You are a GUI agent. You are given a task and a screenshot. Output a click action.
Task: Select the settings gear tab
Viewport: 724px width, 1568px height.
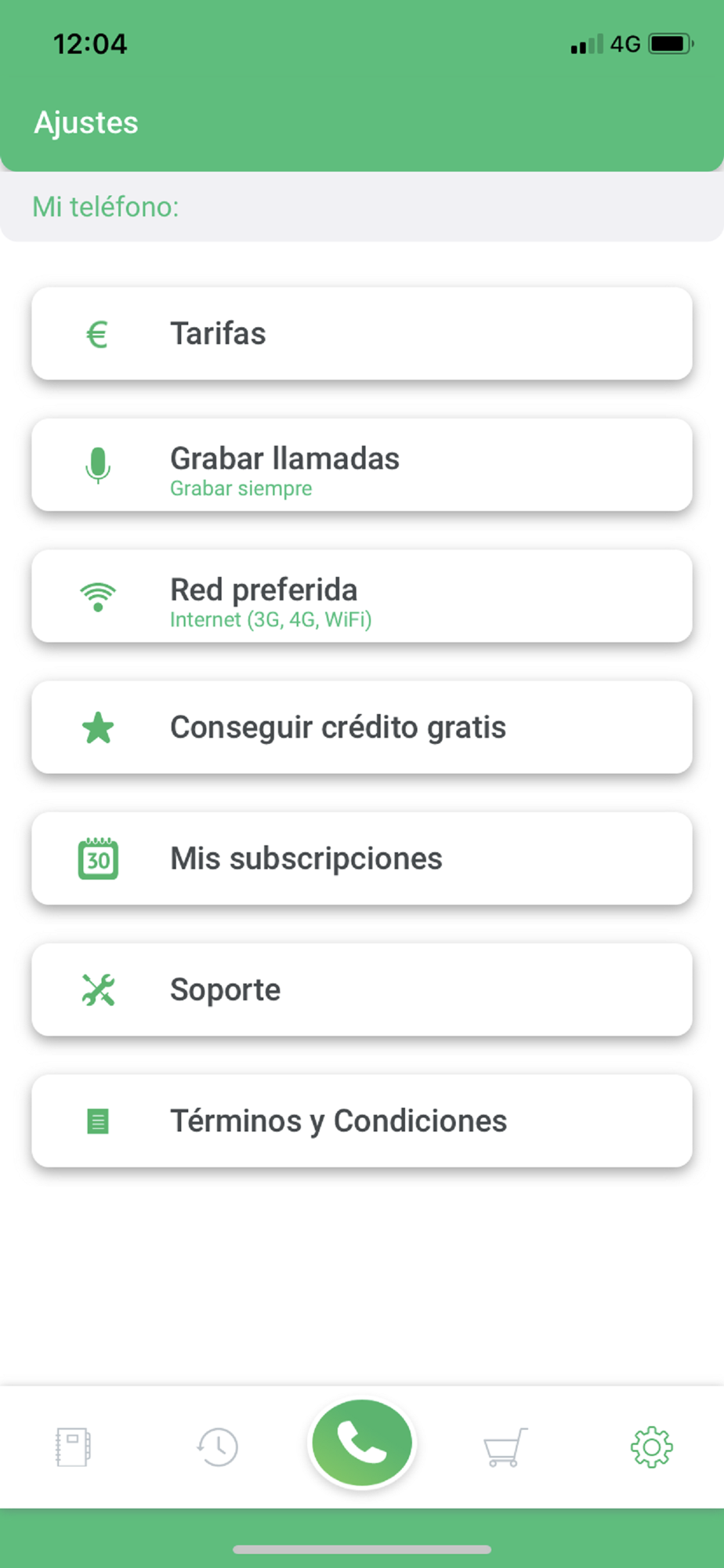(651, 1447)
